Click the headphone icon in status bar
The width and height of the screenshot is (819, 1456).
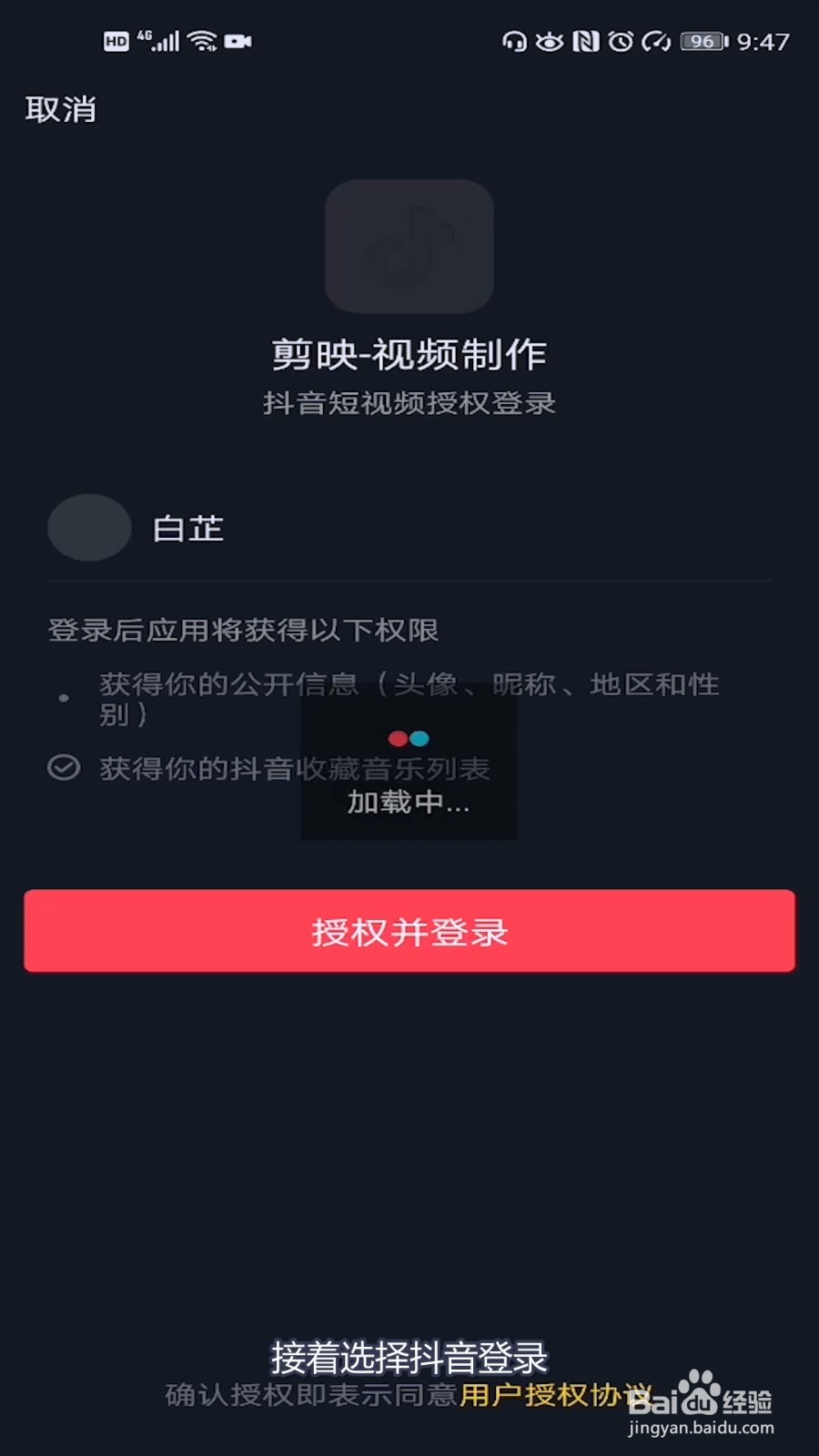pos(514,42)
